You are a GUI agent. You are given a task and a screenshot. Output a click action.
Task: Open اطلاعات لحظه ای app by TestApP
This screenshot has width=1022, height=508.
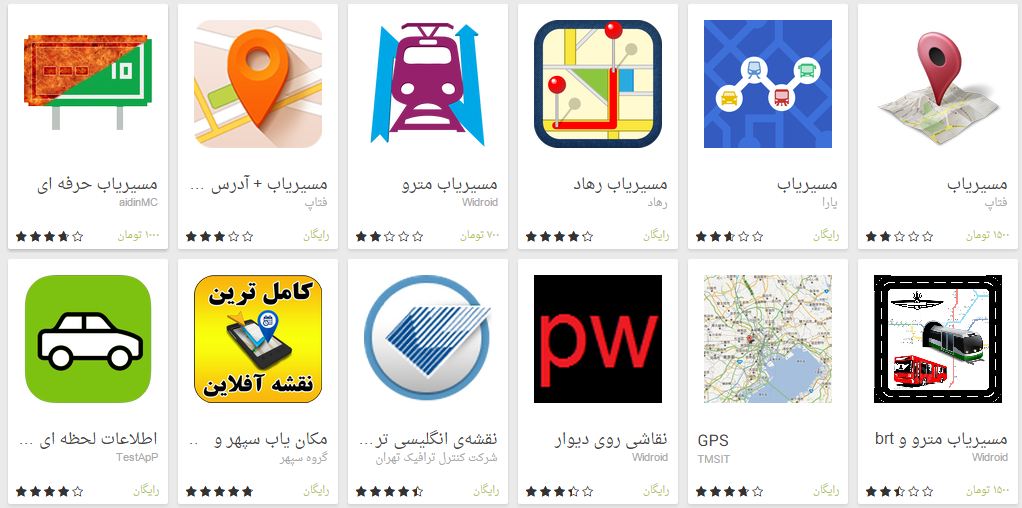pos(87,340)
